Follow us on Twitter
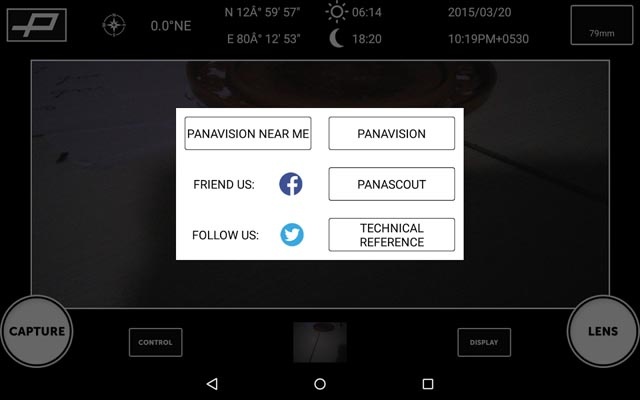 coord(291,235)
